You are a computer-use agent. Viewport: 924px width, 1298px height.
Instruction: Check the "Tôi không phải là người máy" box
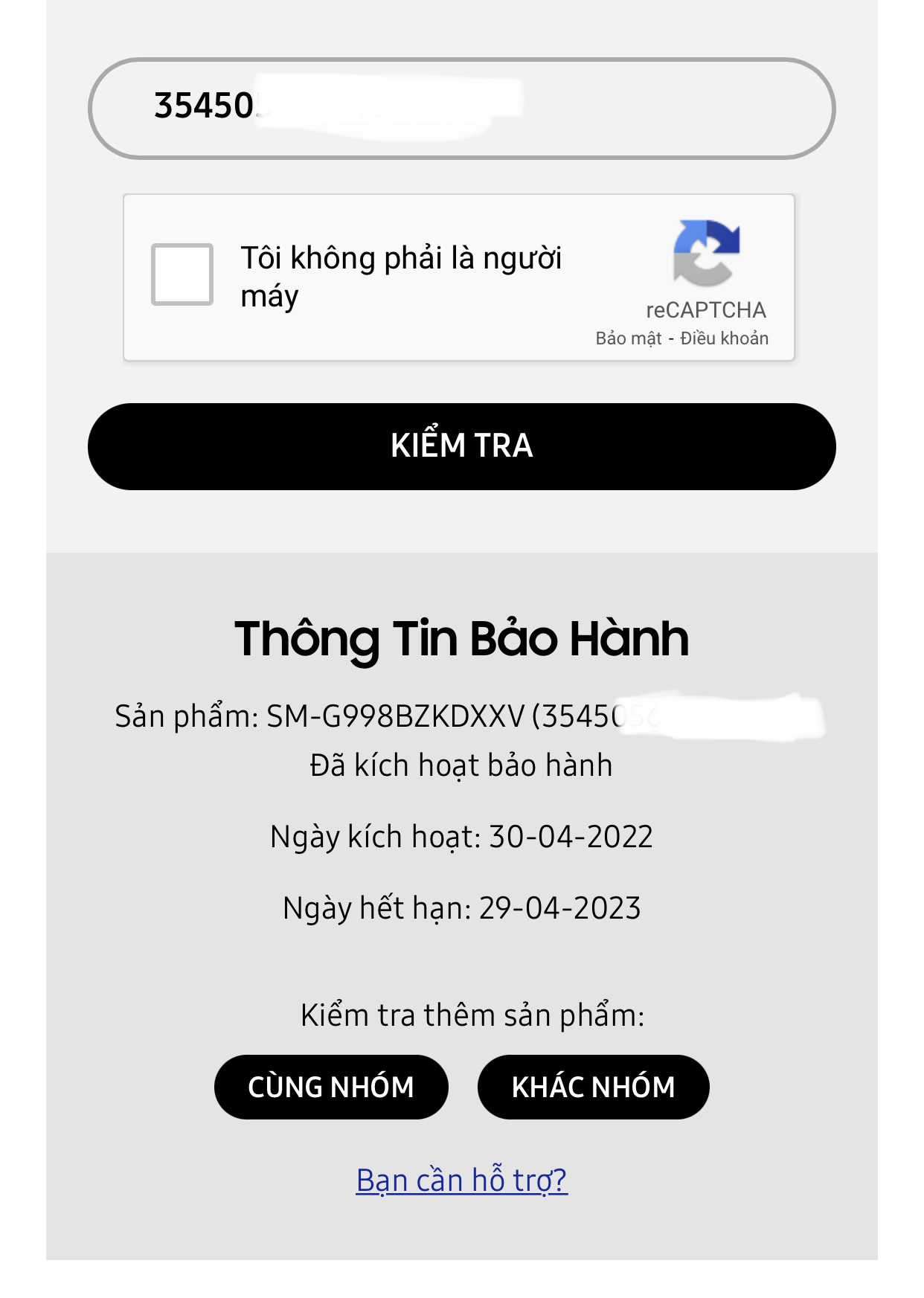click(182, 274)
